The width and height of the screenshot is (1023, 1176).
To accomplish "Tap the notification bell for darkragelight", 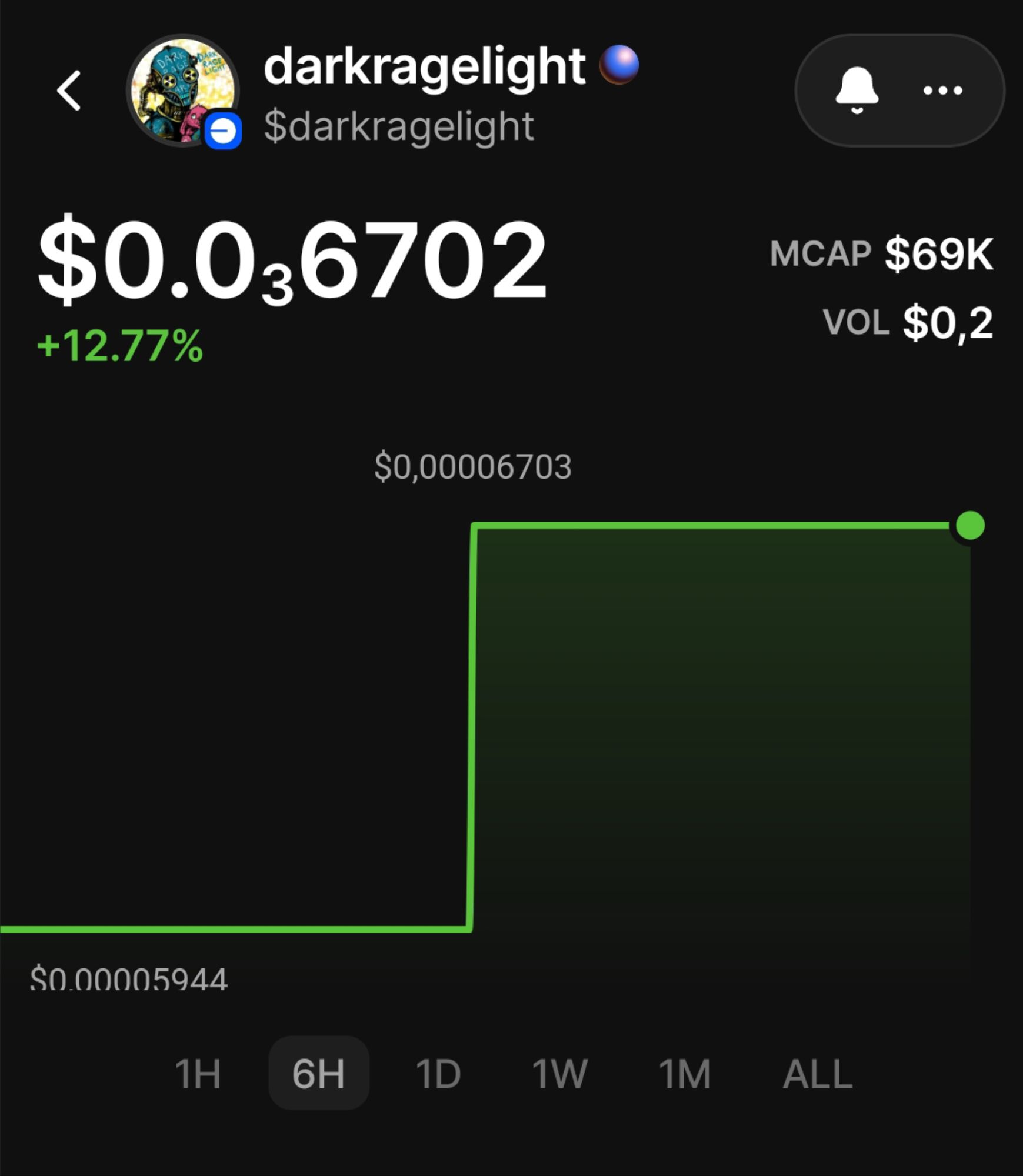I will click(857, 90).
